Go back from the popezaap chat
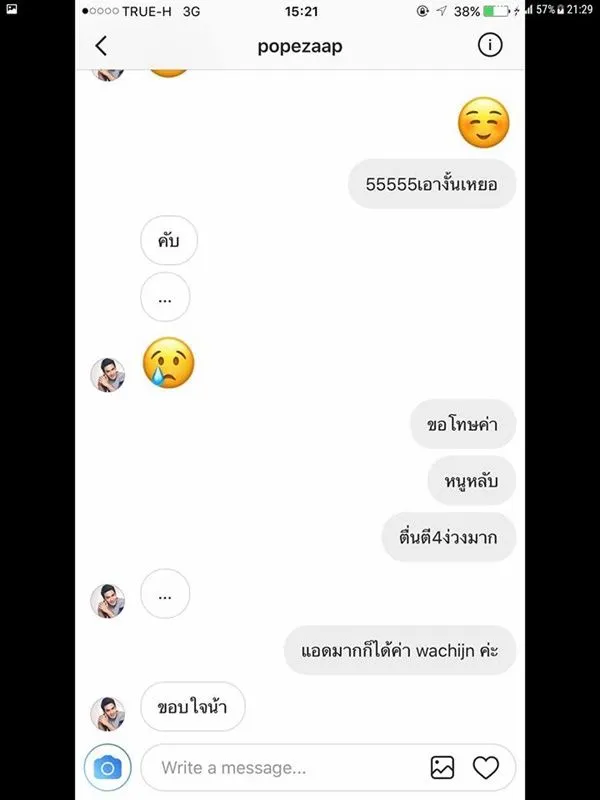 tap(100, 46)
